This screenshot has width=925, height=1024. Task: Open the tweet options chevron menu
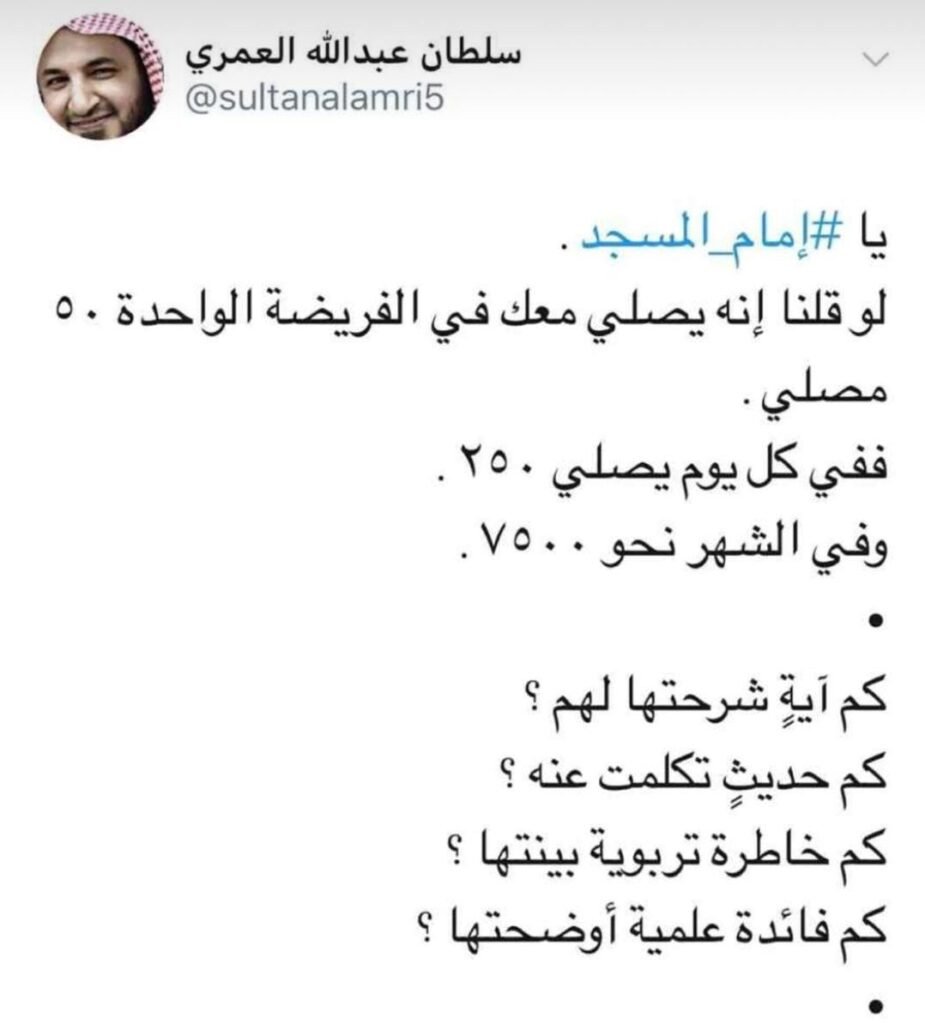[x=875, y=61]
